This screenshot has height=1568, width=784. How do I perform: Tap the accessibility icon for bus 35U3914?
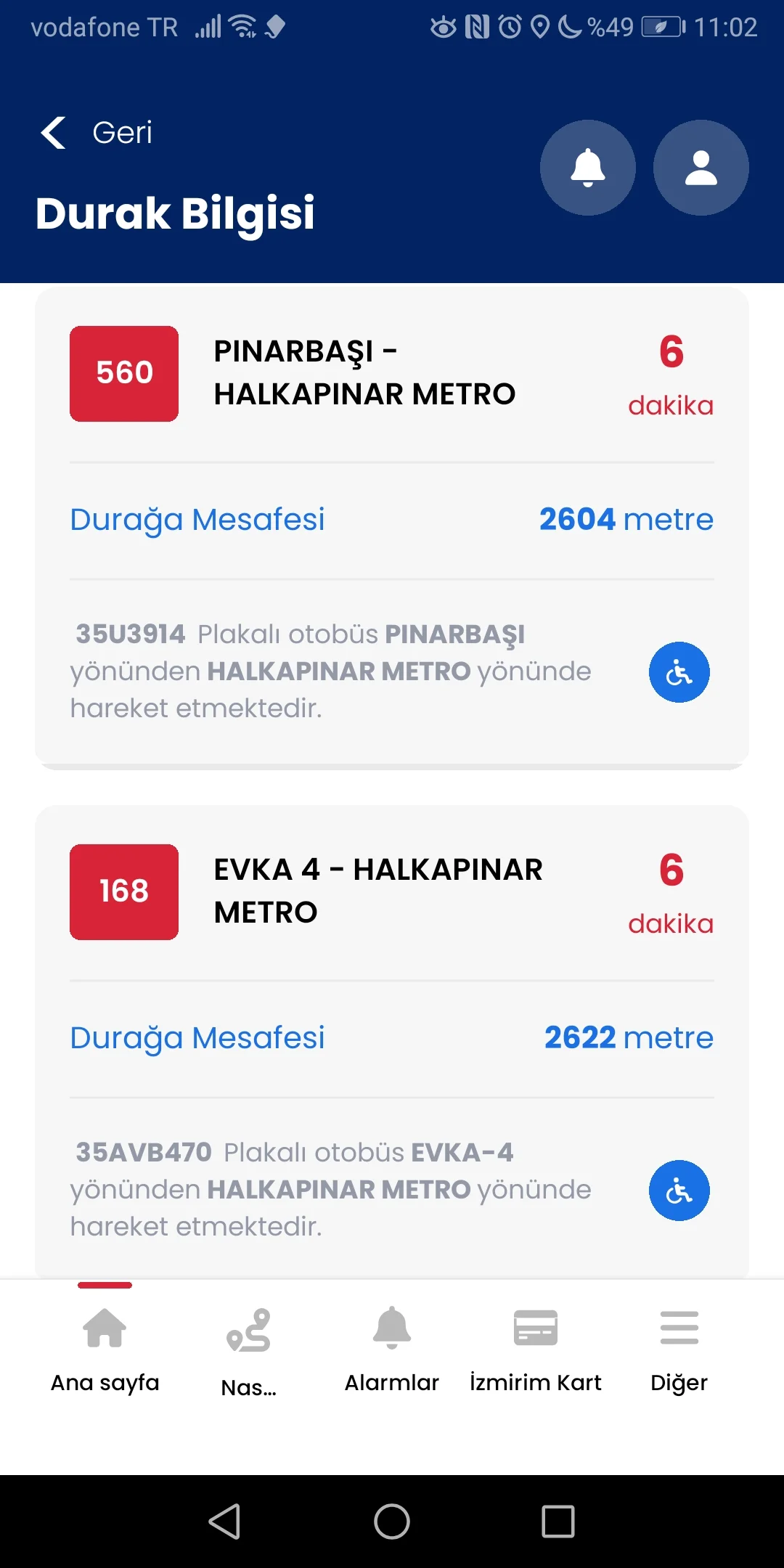coord(679,672)
